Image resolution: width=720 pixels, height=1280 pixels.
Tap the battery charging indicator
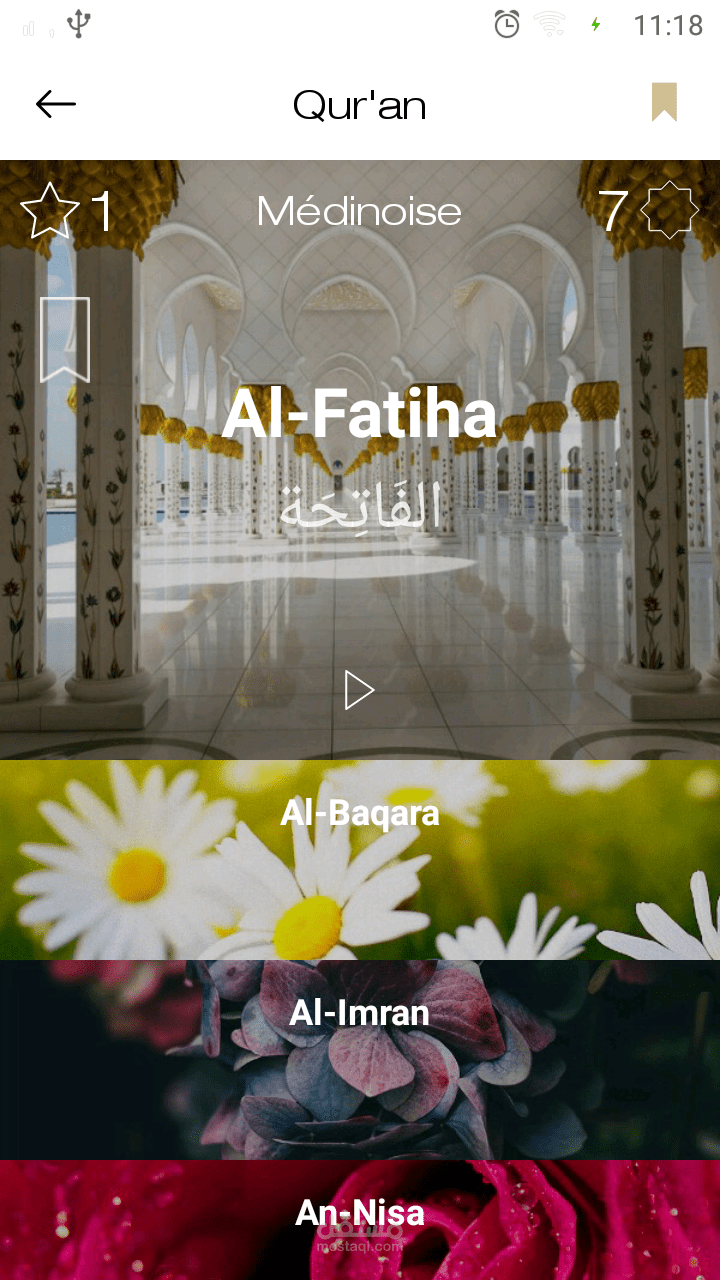[594, 26]
